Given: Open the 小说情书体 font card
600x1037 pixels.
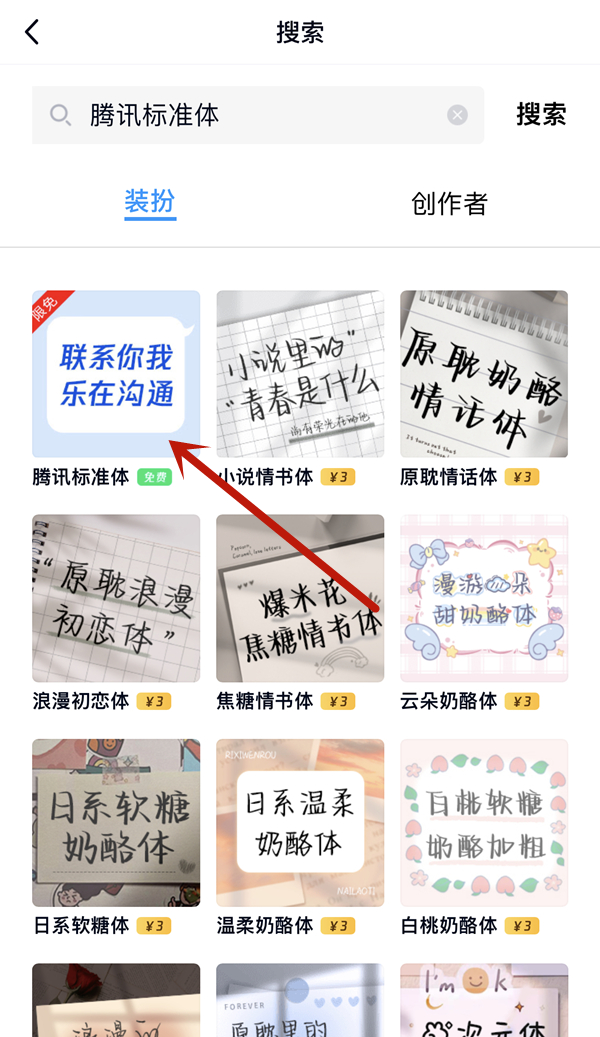Looking at the screenshot, I should tap(300, 375).
